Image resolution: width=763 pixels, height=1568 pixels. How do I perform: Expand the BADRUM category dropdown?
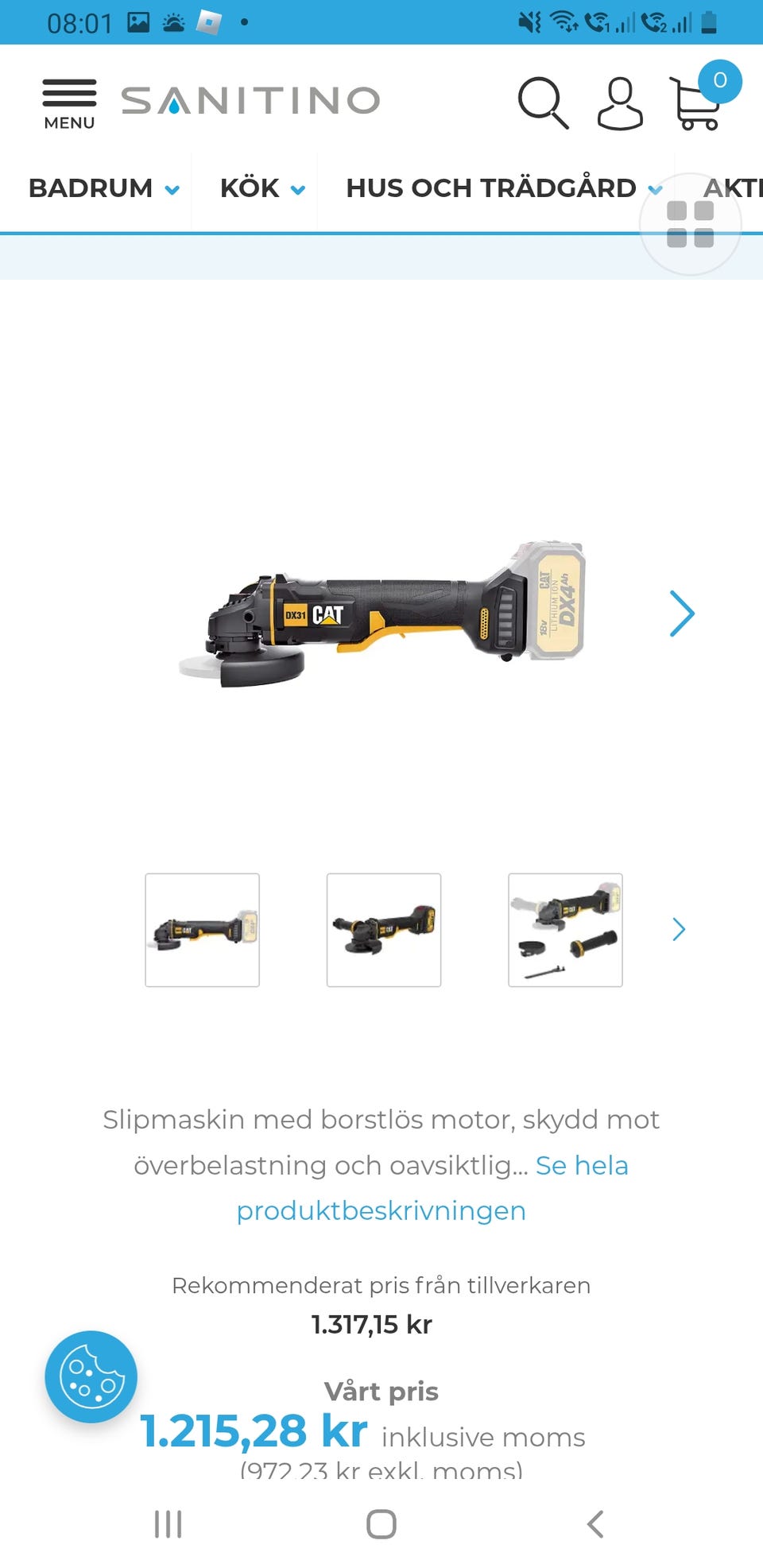(x=104, y=188)
